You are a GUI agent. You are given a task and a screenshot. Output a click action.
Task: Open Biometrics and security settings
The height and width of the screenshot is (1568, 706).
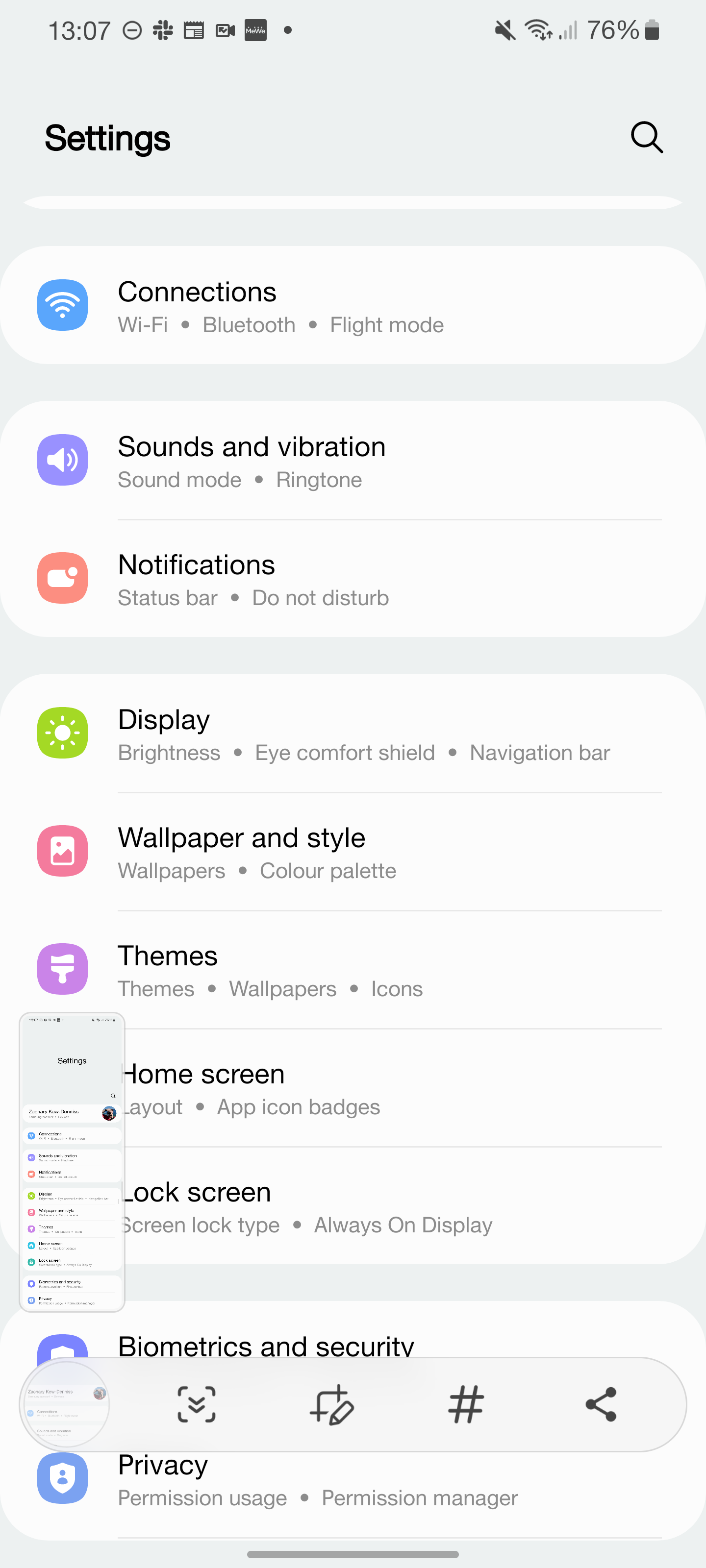(x=266, y=1346)
